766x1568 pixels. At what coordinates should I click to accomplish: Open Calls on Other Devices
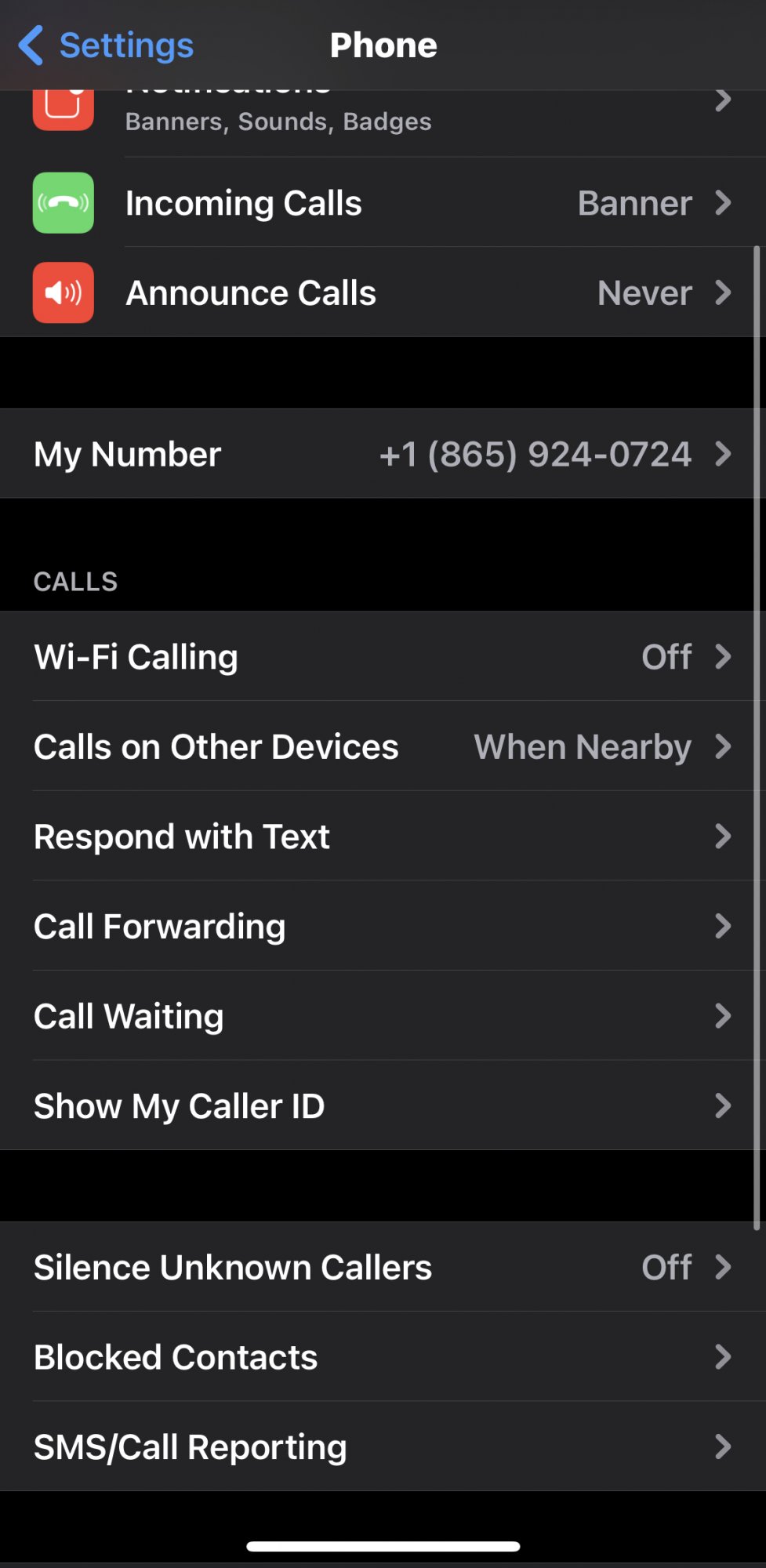pyautogui.click(x=383, y=746)
